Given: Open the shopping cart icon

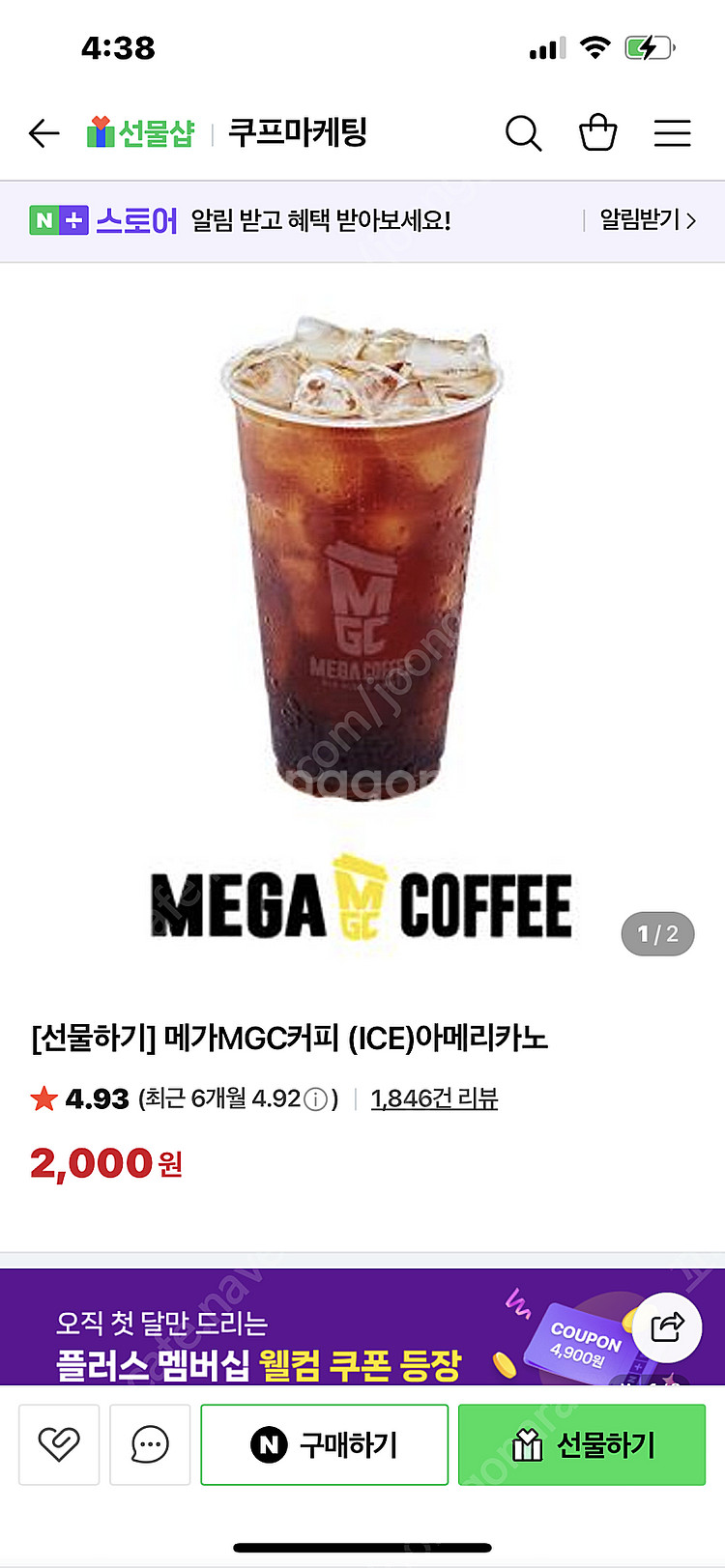Looking at the screenshot, I should click(x=598, y=133).
